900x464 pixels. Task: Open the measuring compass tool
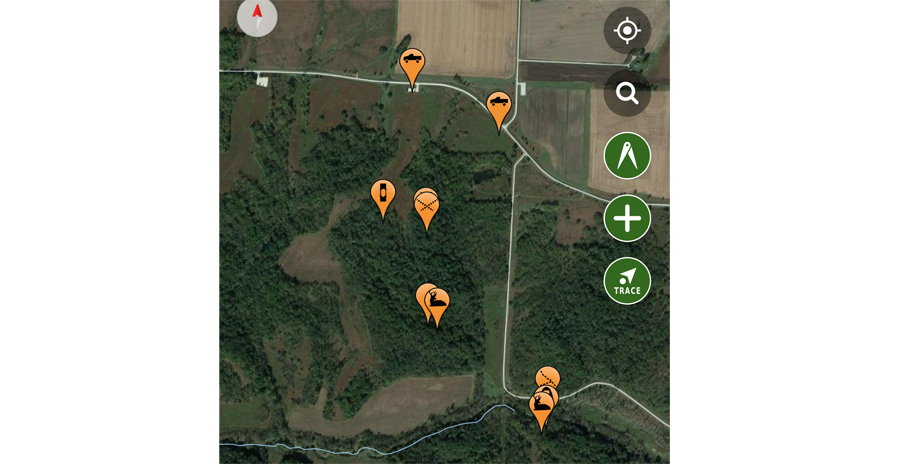pos(627,156)
